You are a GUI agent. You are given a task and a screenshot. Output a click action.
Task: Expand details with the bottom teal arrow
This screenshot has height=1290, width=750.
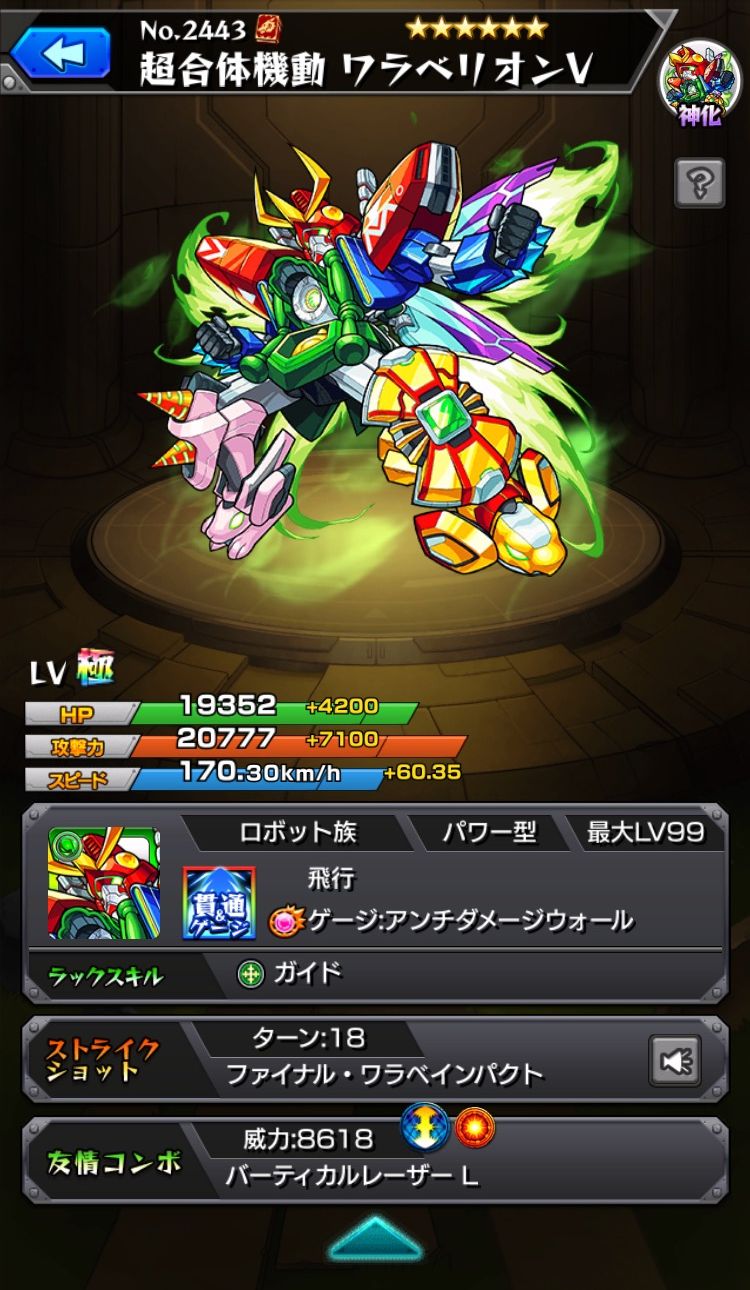pos(375,1238)
